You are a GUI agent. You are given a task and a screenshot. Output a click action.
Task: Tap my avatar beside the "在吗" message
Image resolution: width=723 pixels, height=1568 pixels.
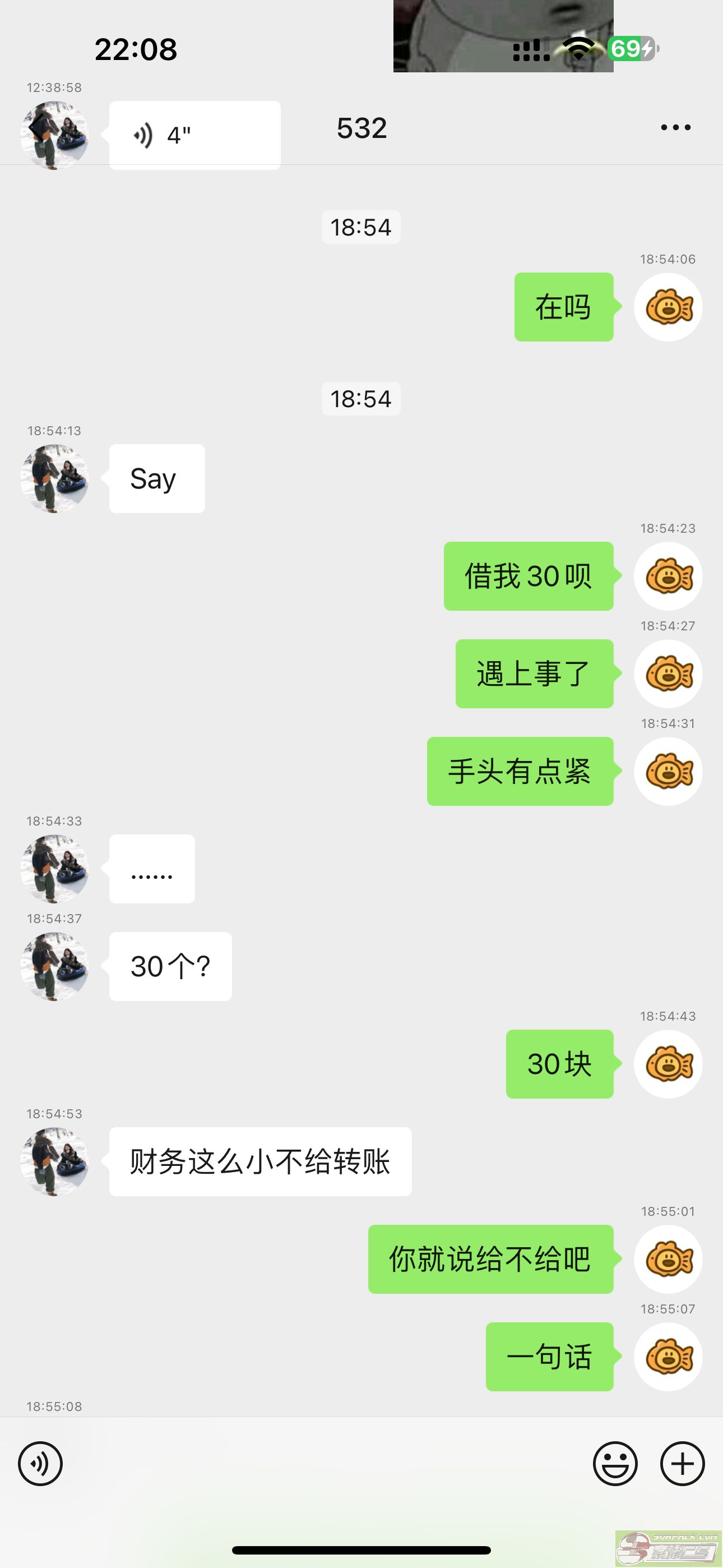point(668,307)
